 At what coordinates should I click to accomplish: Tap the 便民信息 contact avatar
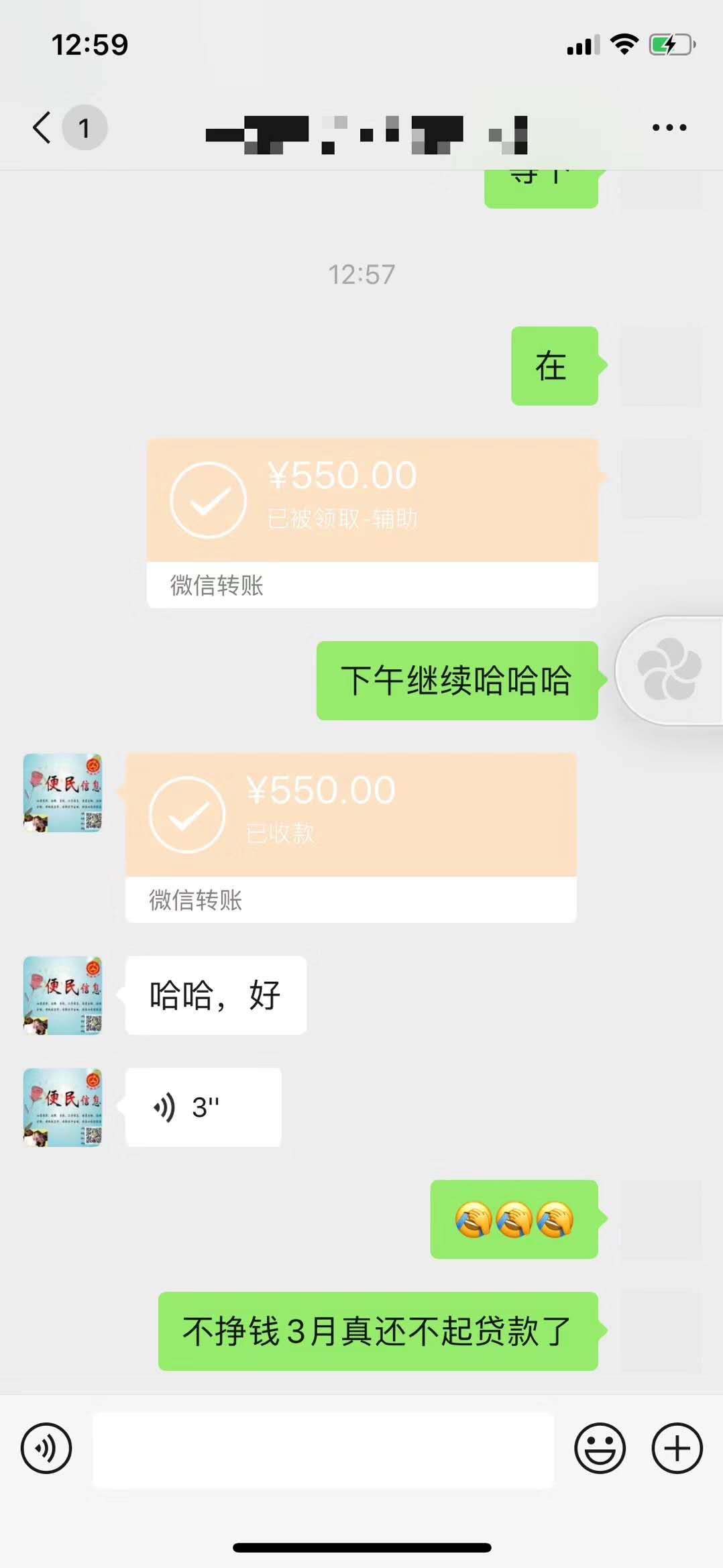[x=62, y=793]
